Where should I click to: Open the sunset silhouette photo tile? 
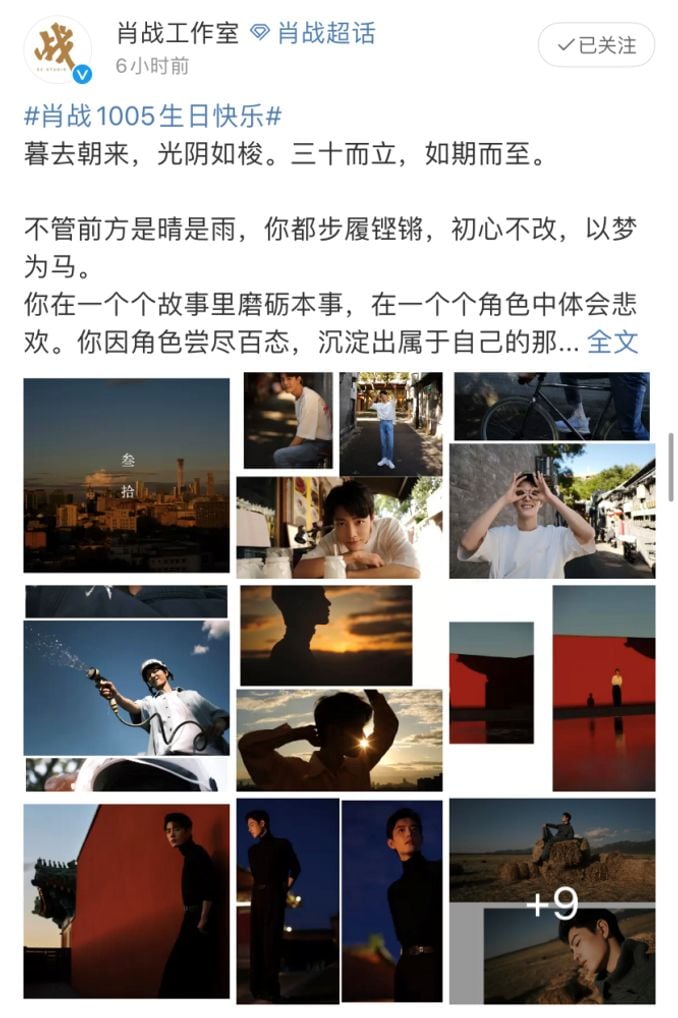point(339,688)
